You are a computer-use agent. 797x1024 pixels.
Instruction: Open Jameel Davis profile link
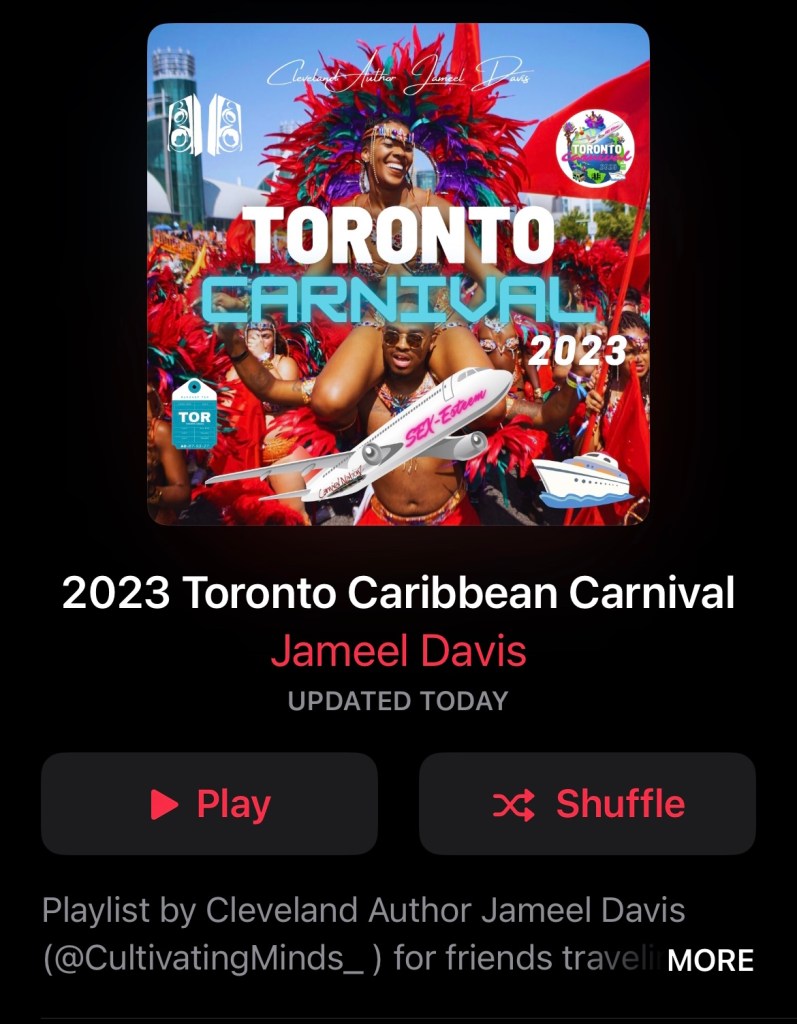pos(398,652)
